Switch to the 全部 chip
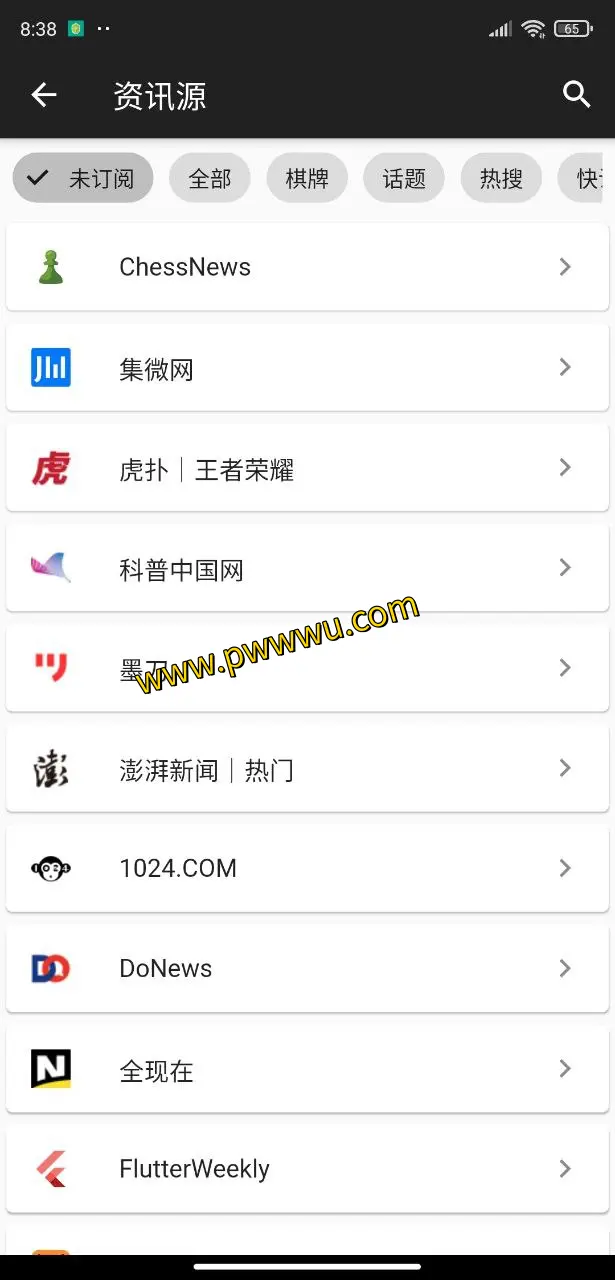Viewport: 615px width, 1280px height. (x=210, y=179)
